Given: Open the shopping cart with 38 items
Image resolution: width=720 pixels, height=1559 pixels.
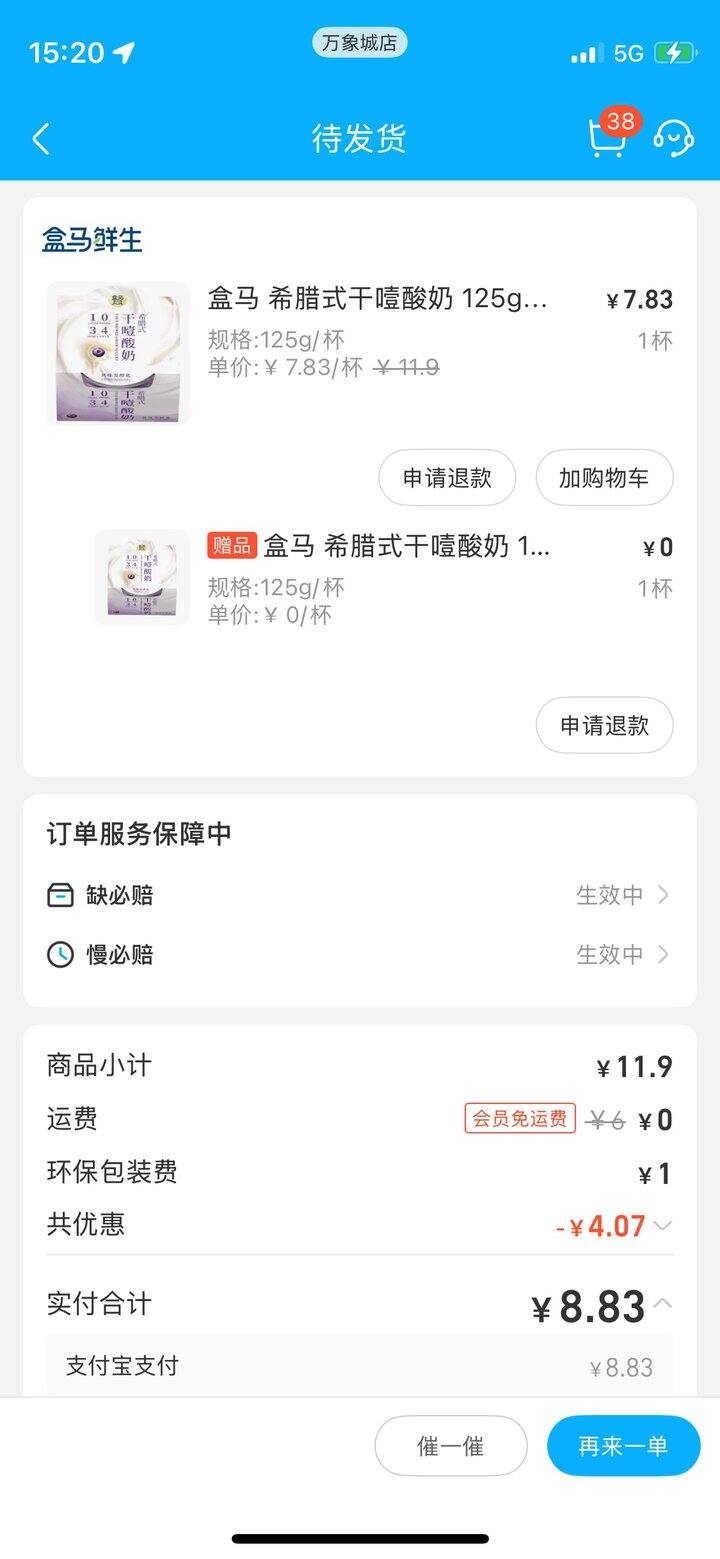Looking at the screenshot, I should click(607, 138).
